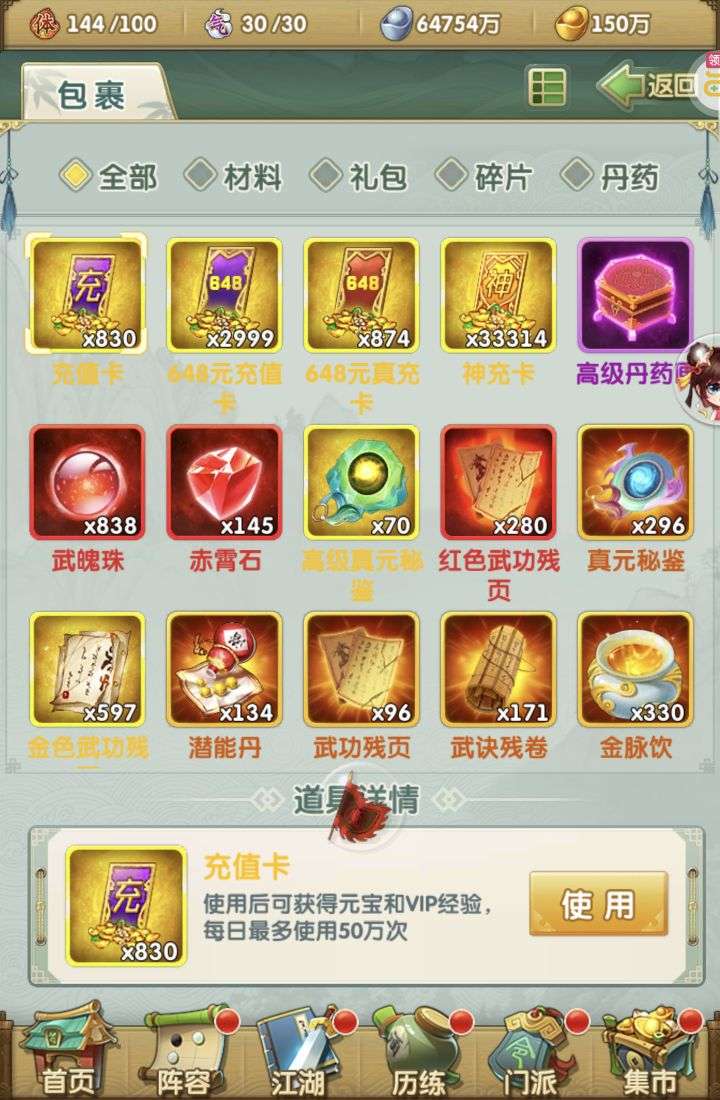Tap the 返回 back arrow button
Viewport: 720px width, 1100px height.
[649, 87]
